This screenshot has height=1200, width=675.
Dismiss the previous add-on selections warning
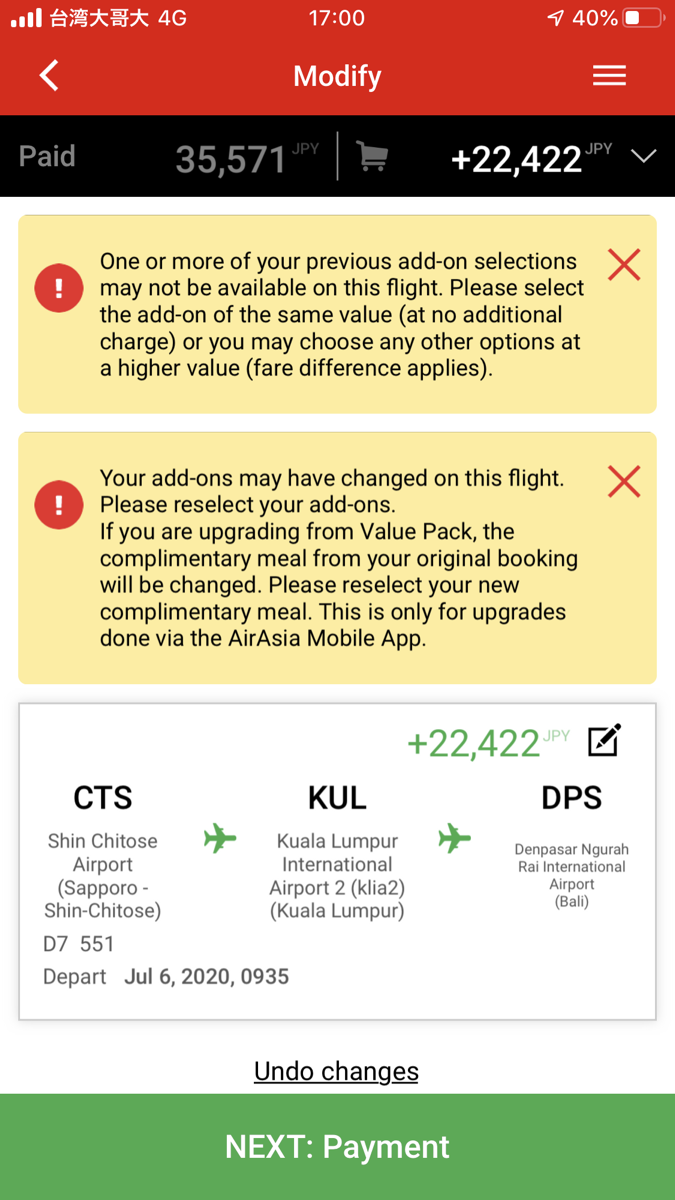click(x=624, y=265)
